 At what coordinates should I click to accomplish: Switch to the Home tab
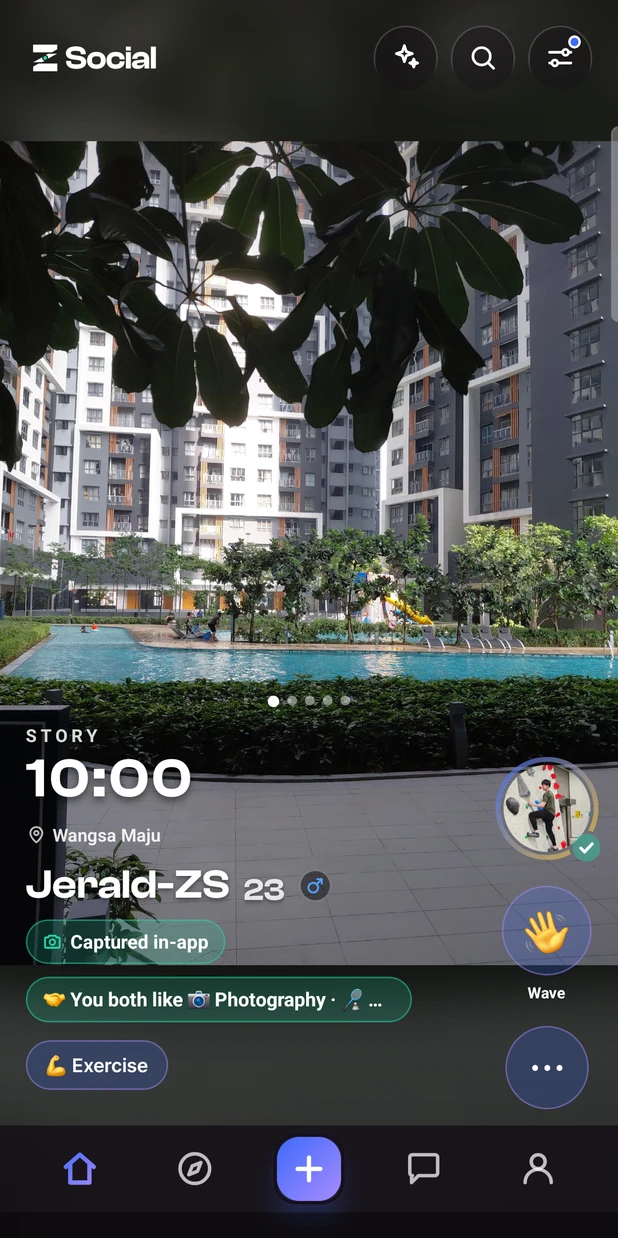click(x=80, y=1168)
